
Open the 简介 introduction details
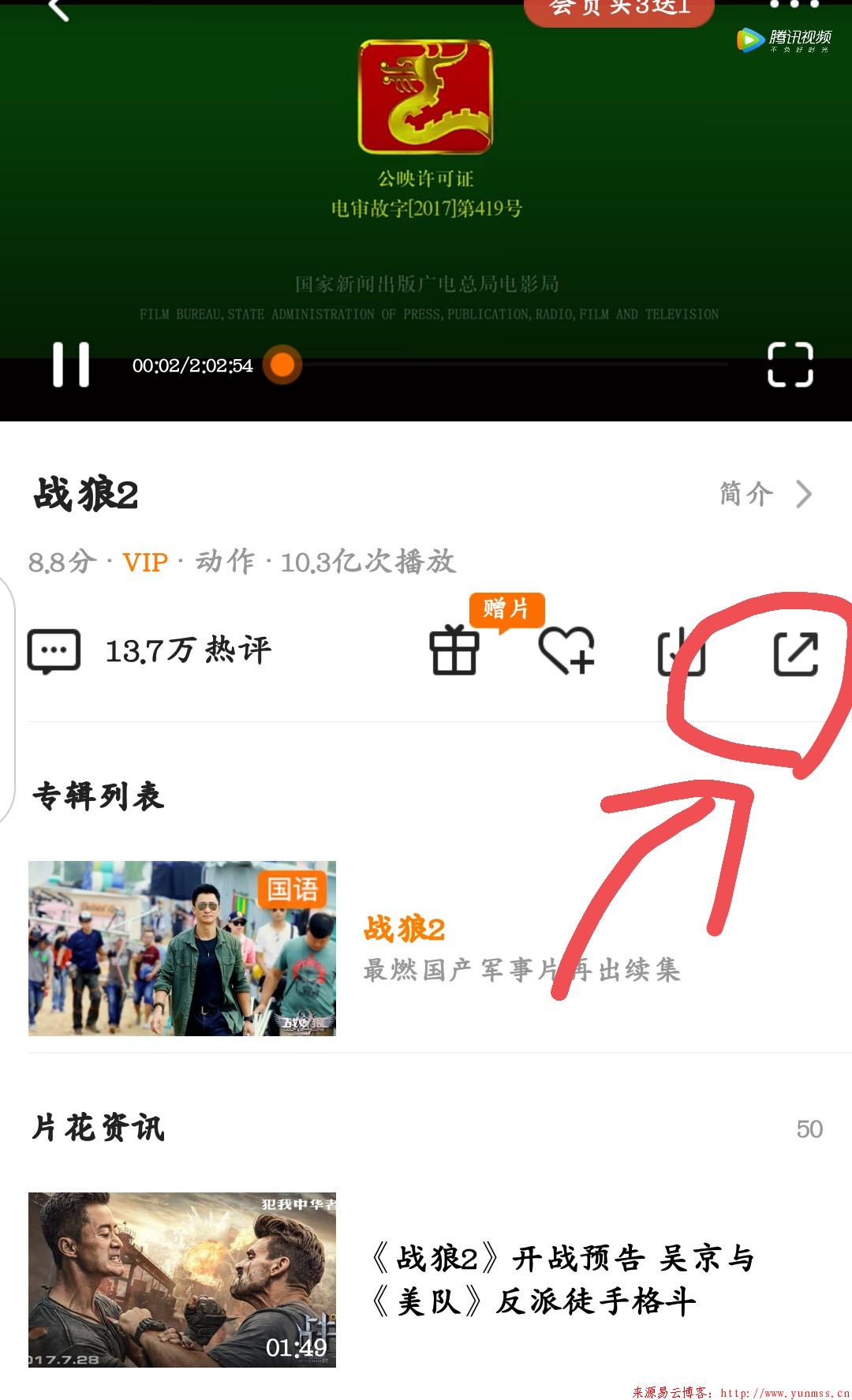765,494
